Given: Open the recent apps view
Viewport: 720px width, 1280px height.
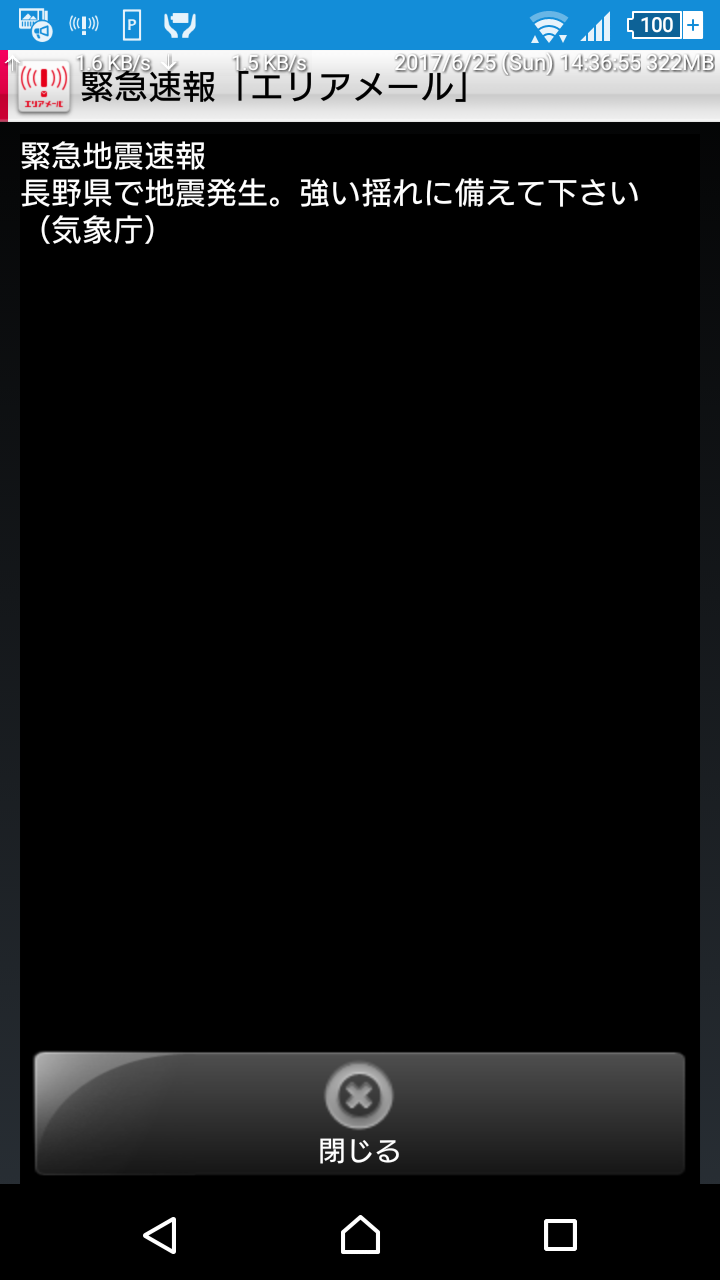Looking at the screenshot, I should (560, 1235).
